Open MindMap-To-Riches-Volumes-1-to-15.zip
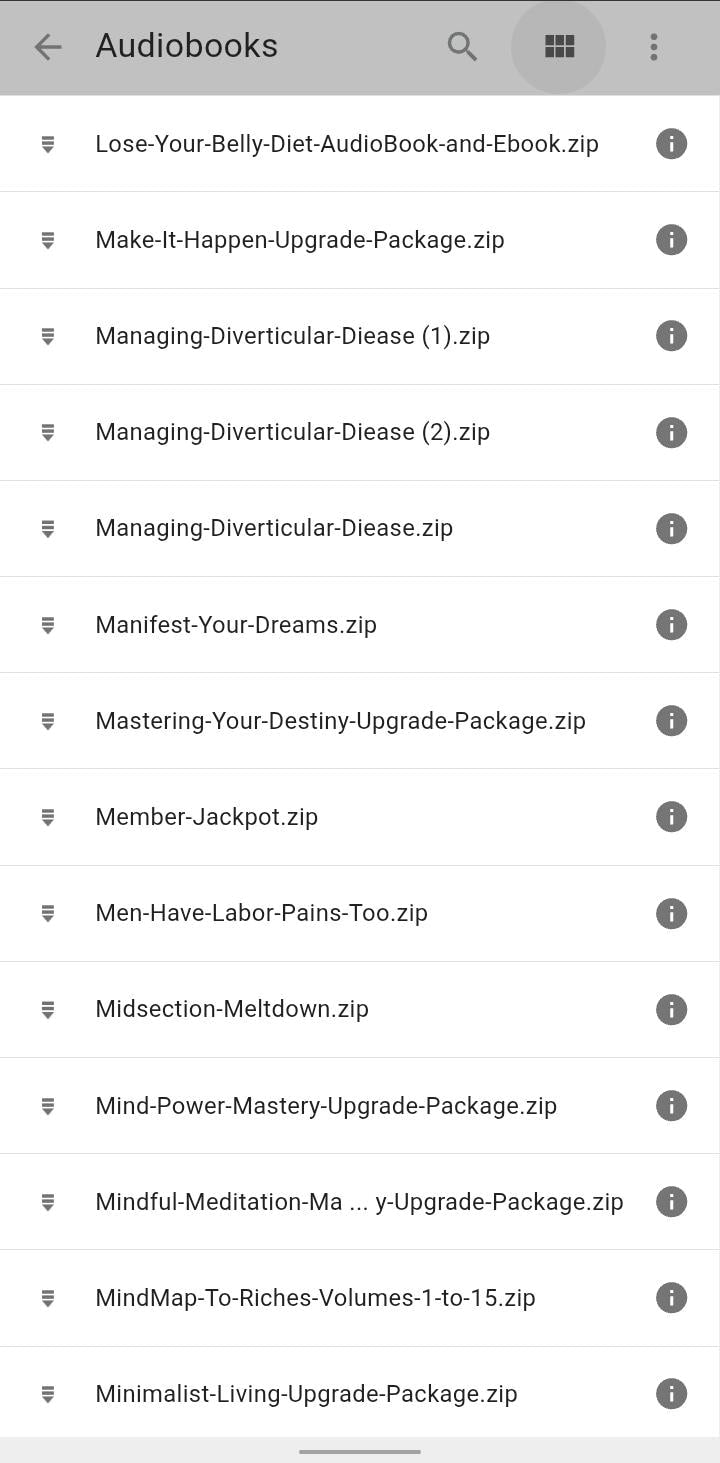720x1463 pixels. [x=315, y=1298]
